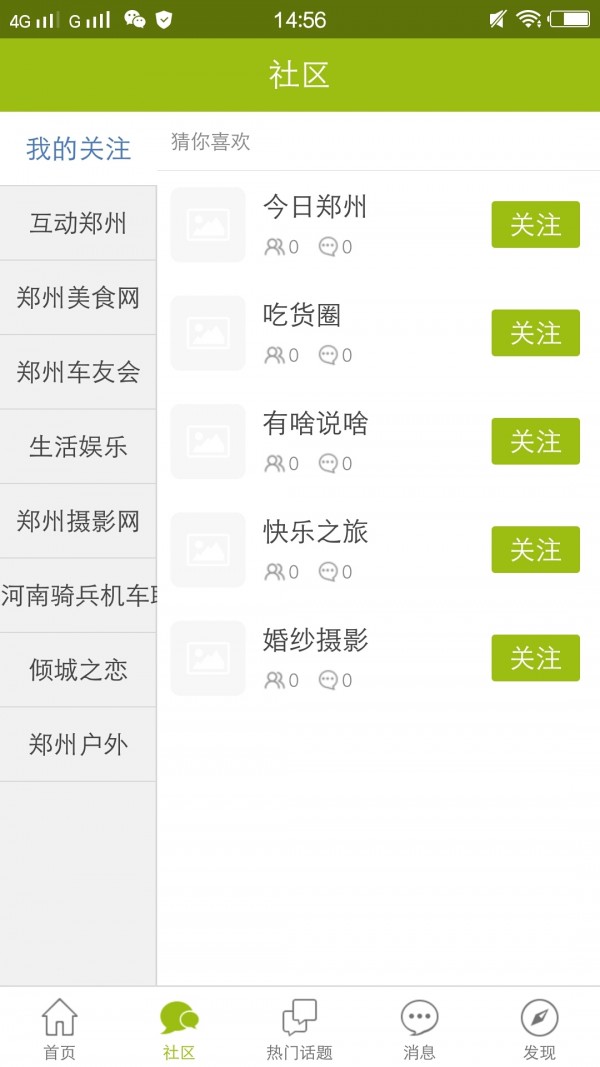Open the 我的关注 section
The height and width of the screenshot is (1067, 600).
[78, 149]
